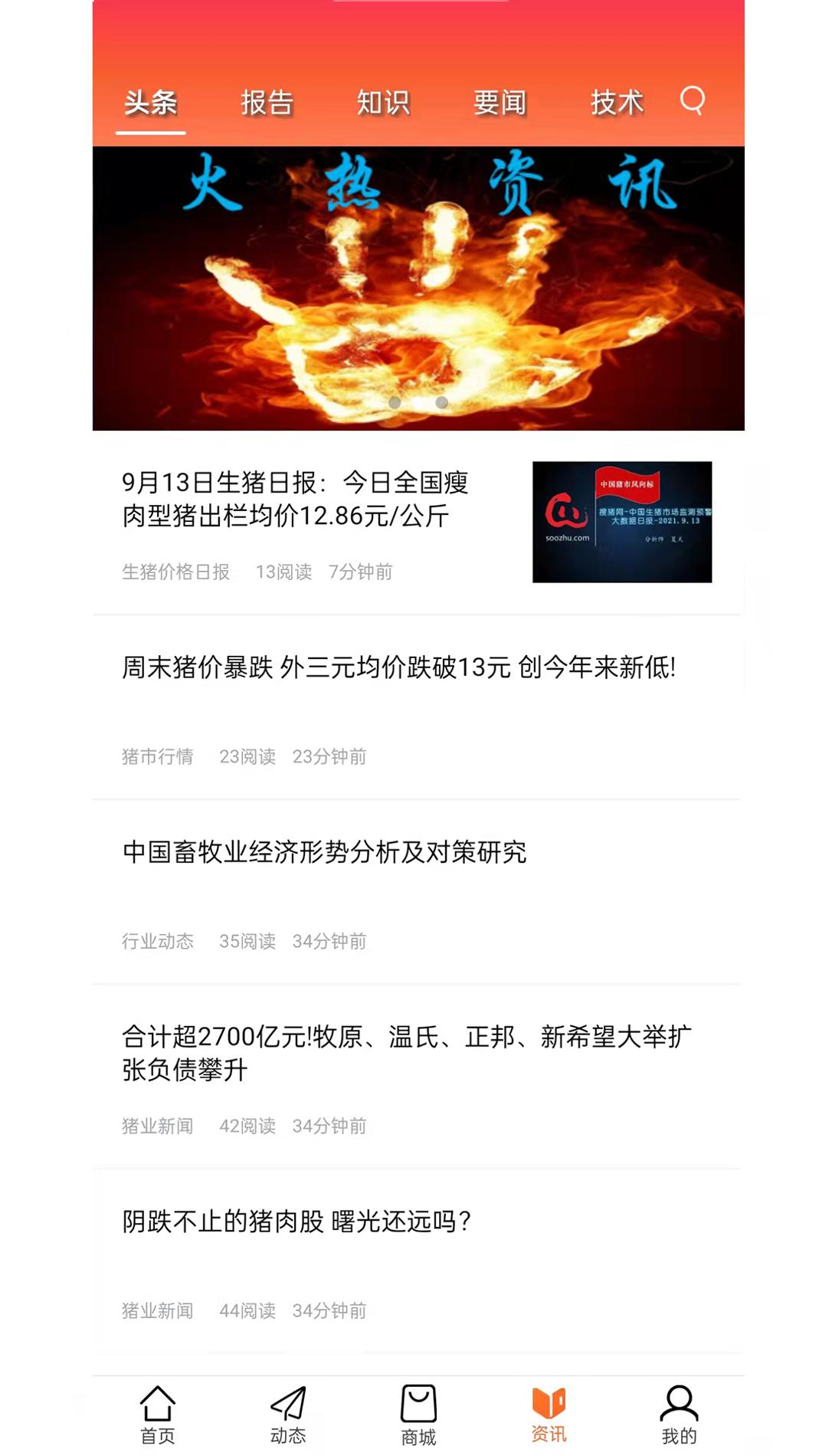The image size is (819, 1456).
Task: Open the 火热资讯 banner
Action: click(x=418, y=288)
